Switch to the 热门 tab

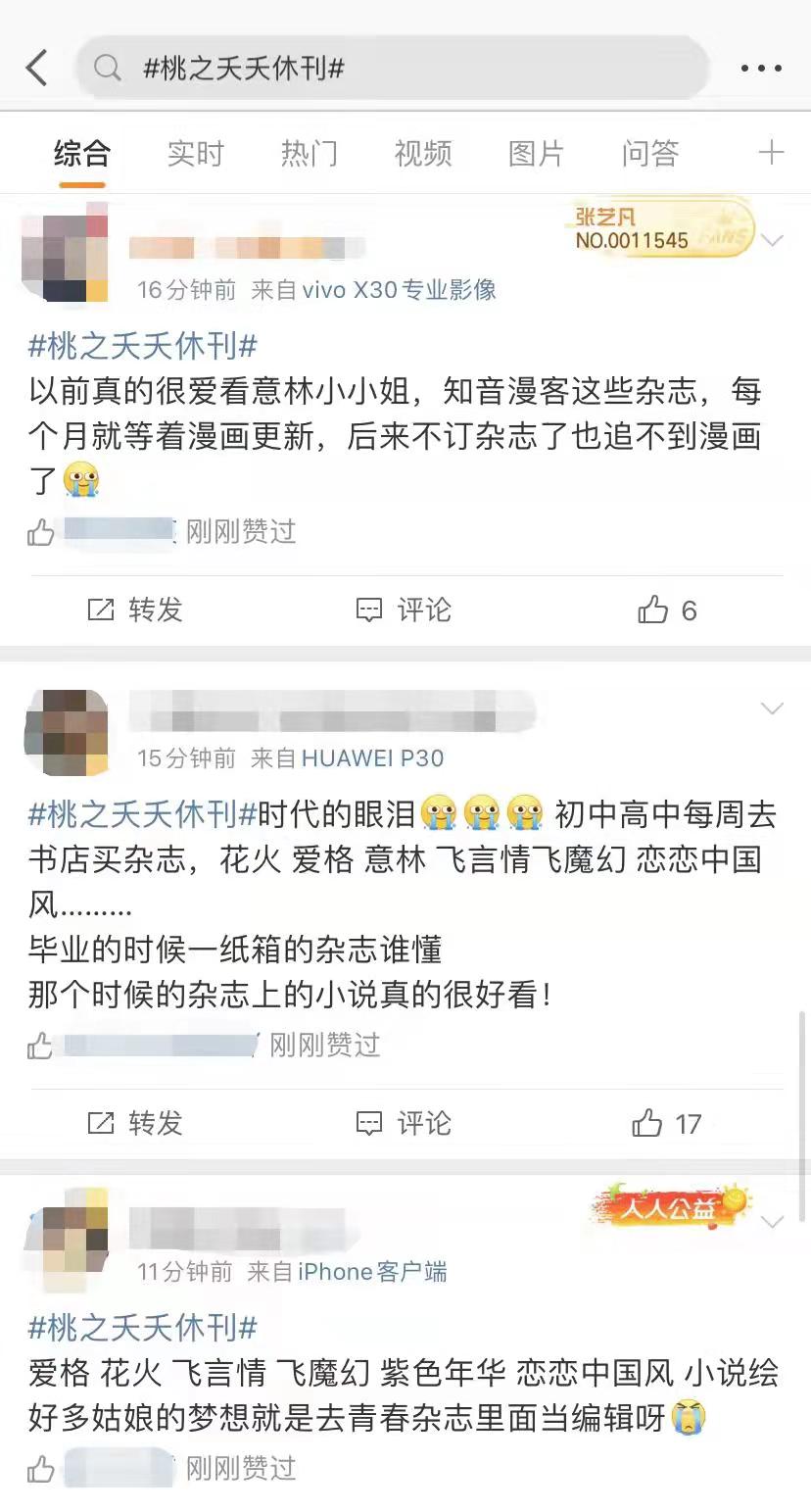click(309, 153)
